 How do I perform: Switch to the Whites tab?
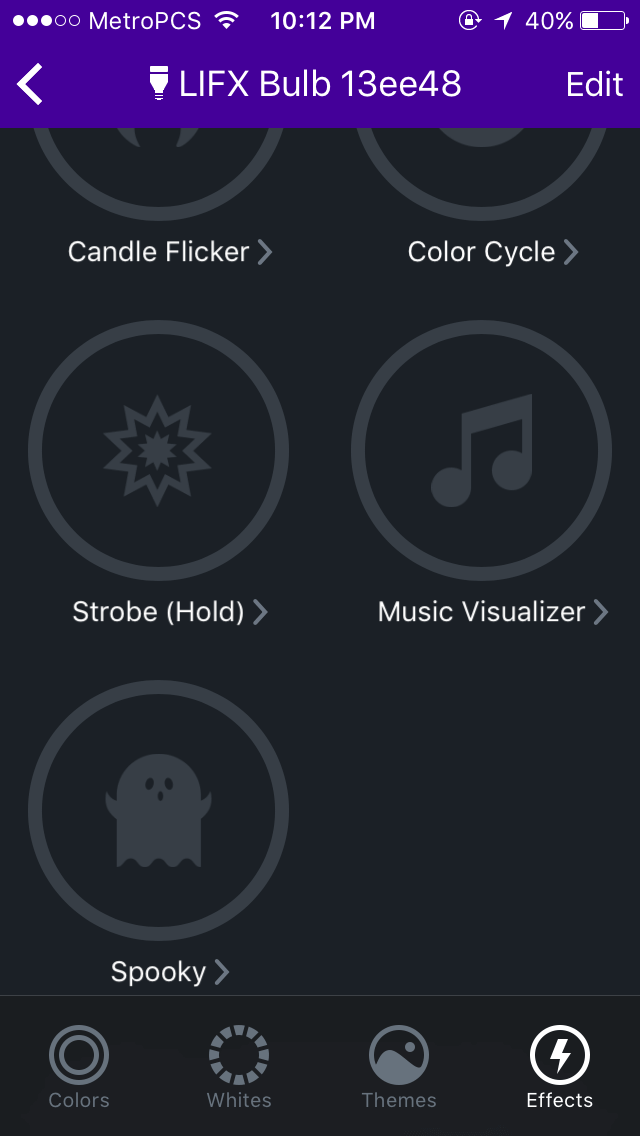[x=239, y=1067]
